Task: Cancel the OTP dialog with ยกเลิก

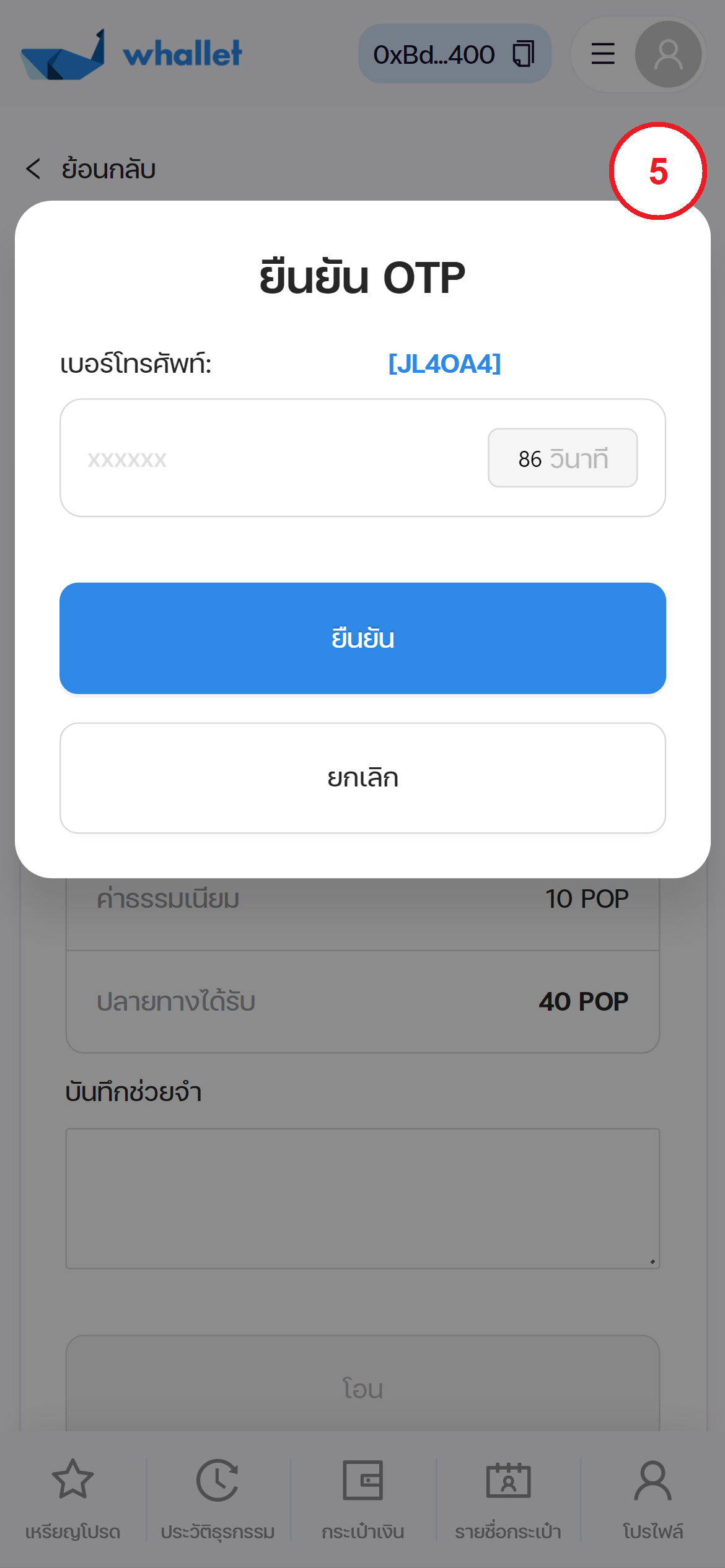Action: click(362, 778)
